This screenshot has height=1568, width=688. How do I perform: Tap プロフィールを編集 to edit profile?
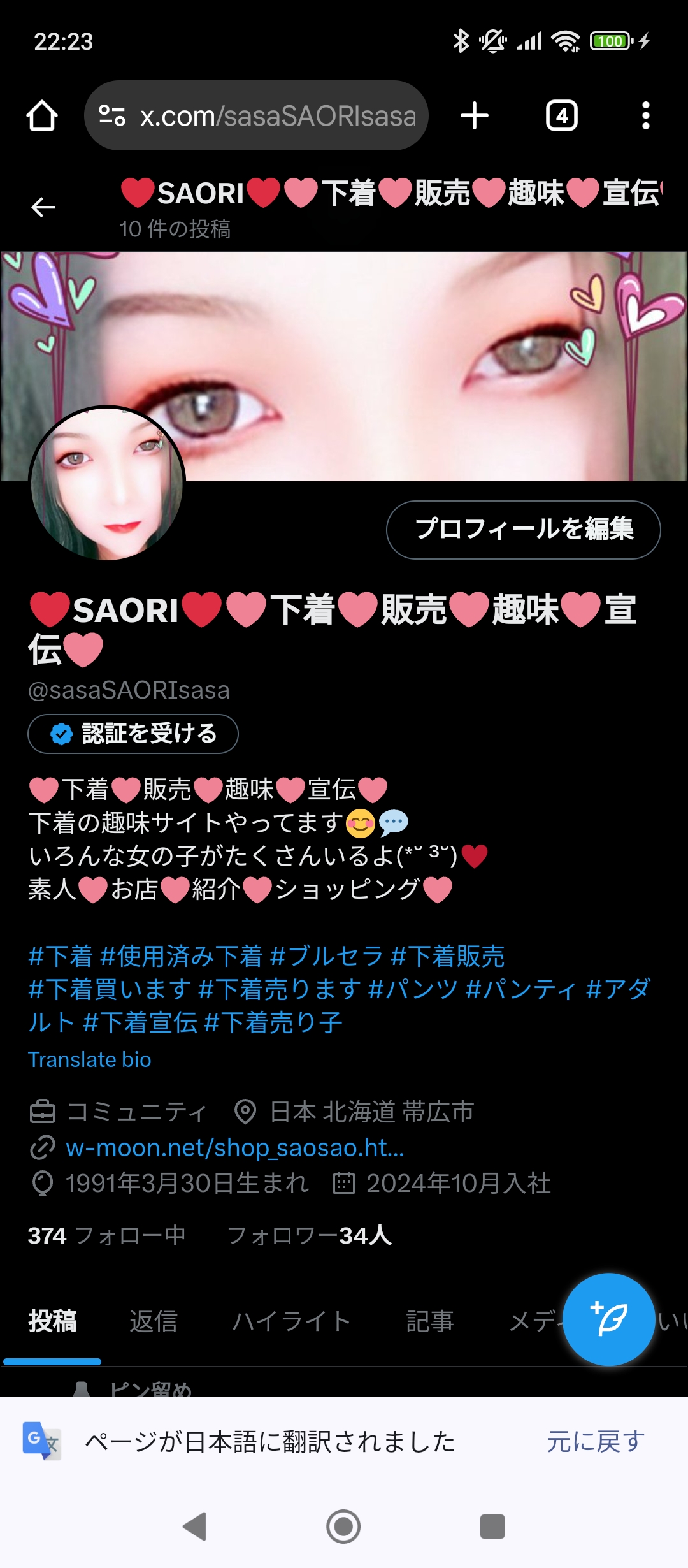click(524, 530)
